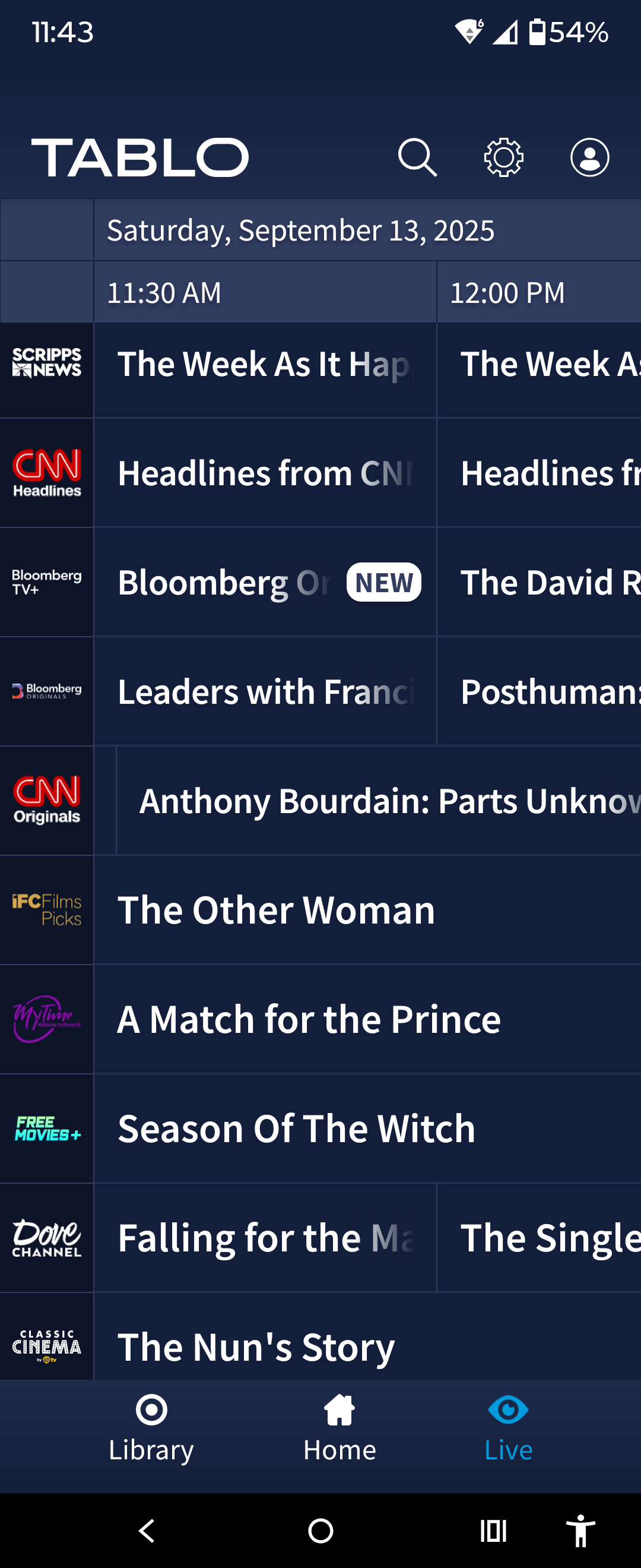Select Headlines from CNN at 11:30 AM

coord(265,473)
